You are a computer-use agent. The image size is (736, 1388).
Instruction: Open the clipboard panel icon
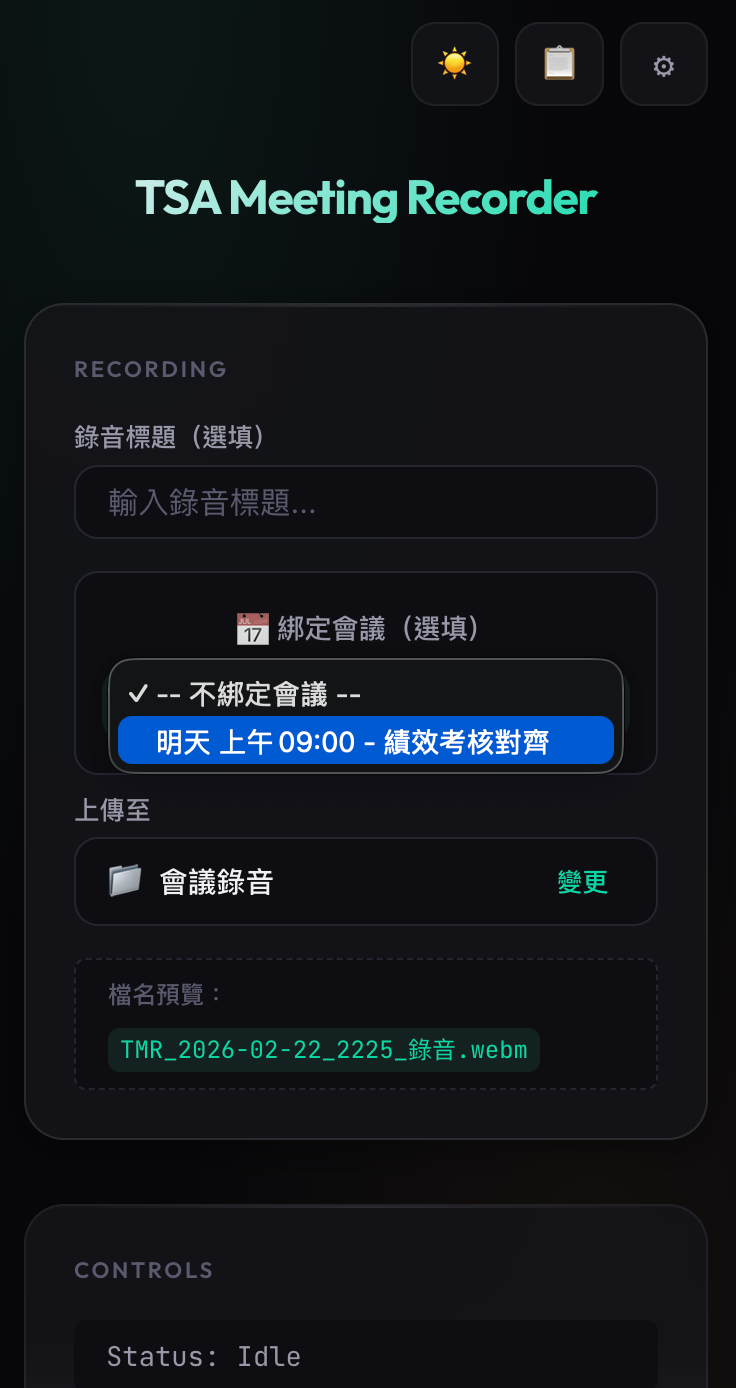tap(559, 64)
